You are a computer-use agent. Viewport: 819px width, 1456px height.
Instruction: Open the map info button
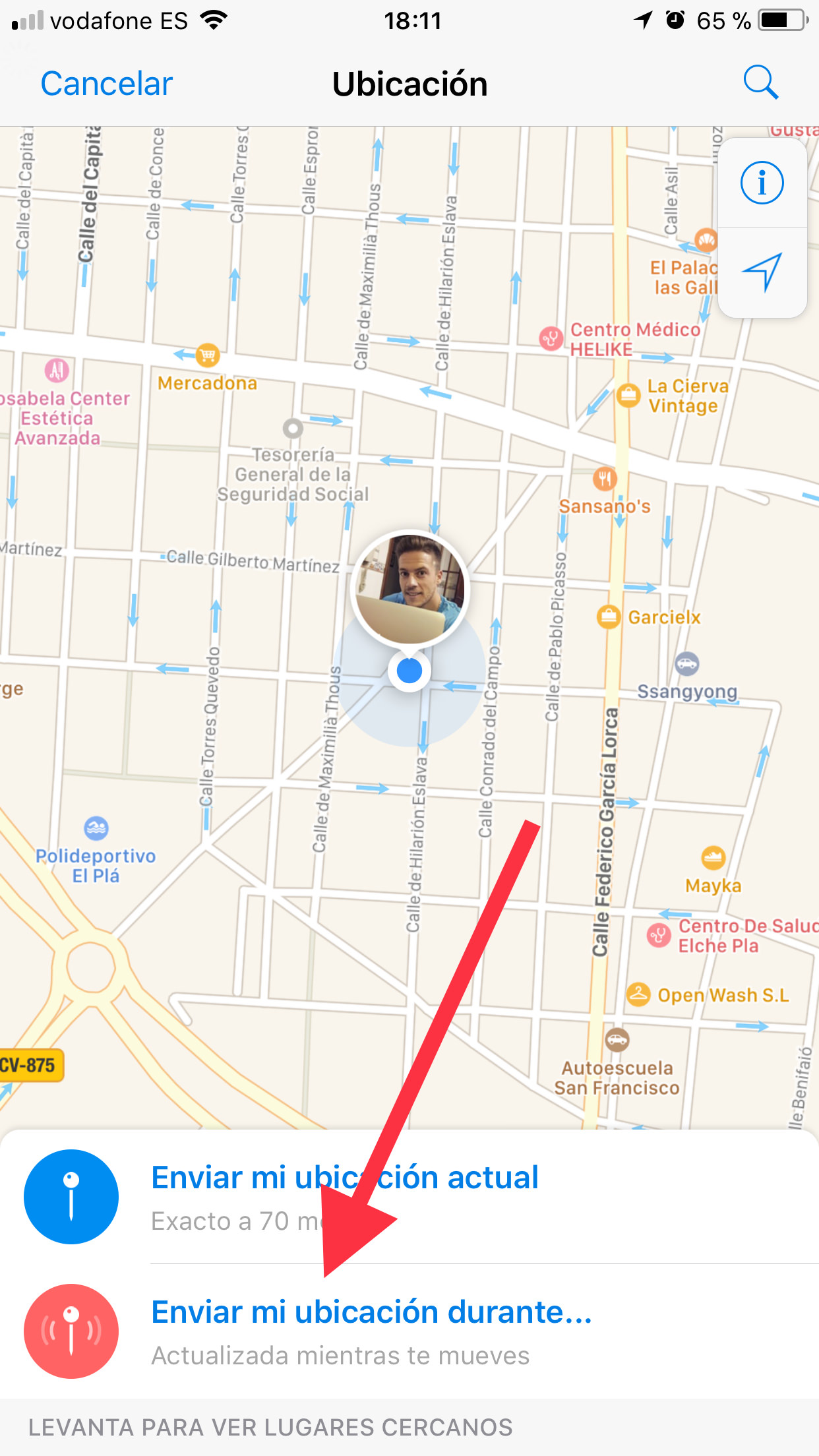762,183
